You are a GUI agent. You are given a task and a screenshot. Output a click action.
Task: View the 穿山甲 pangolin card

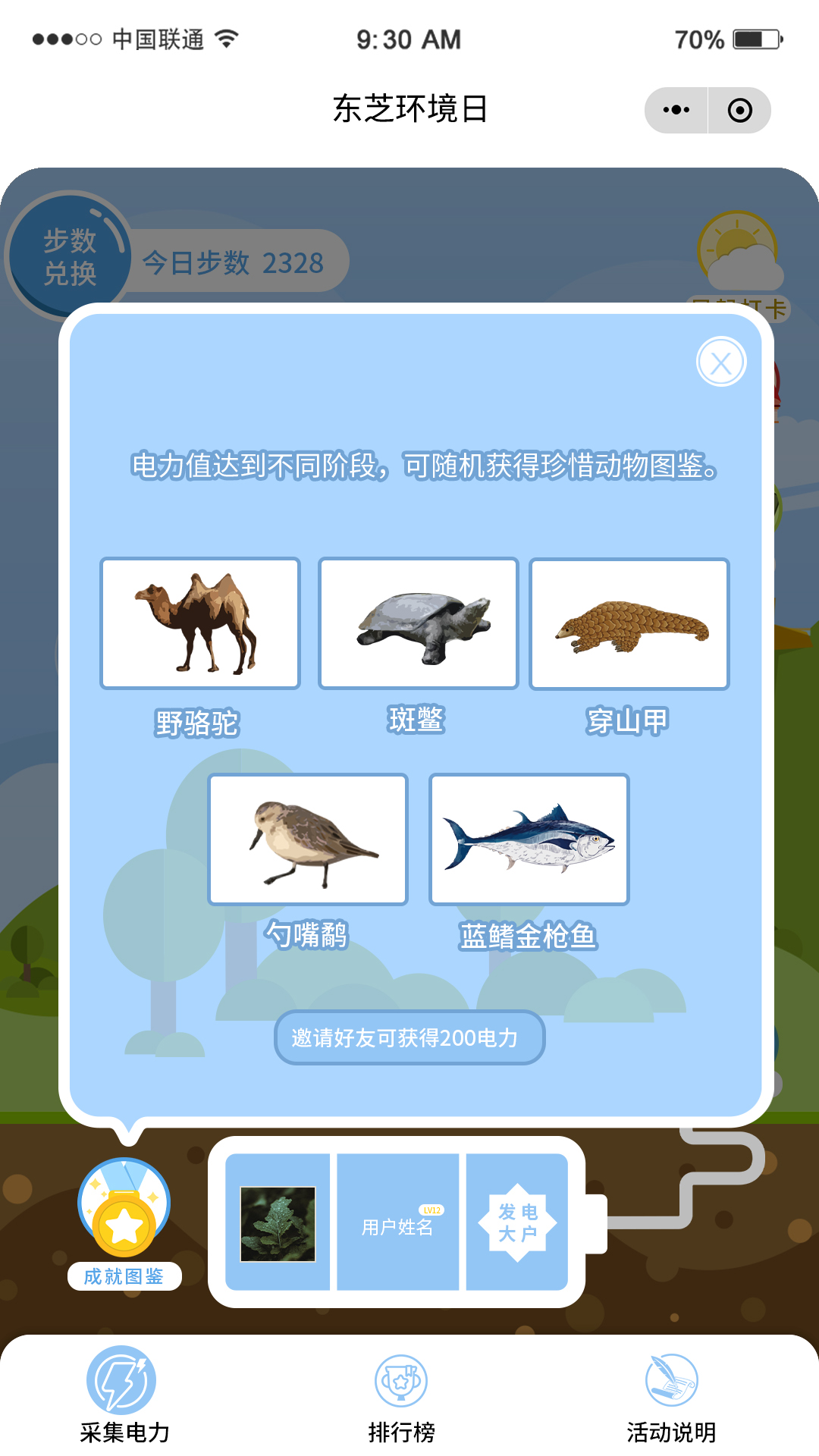coord(629,623)
